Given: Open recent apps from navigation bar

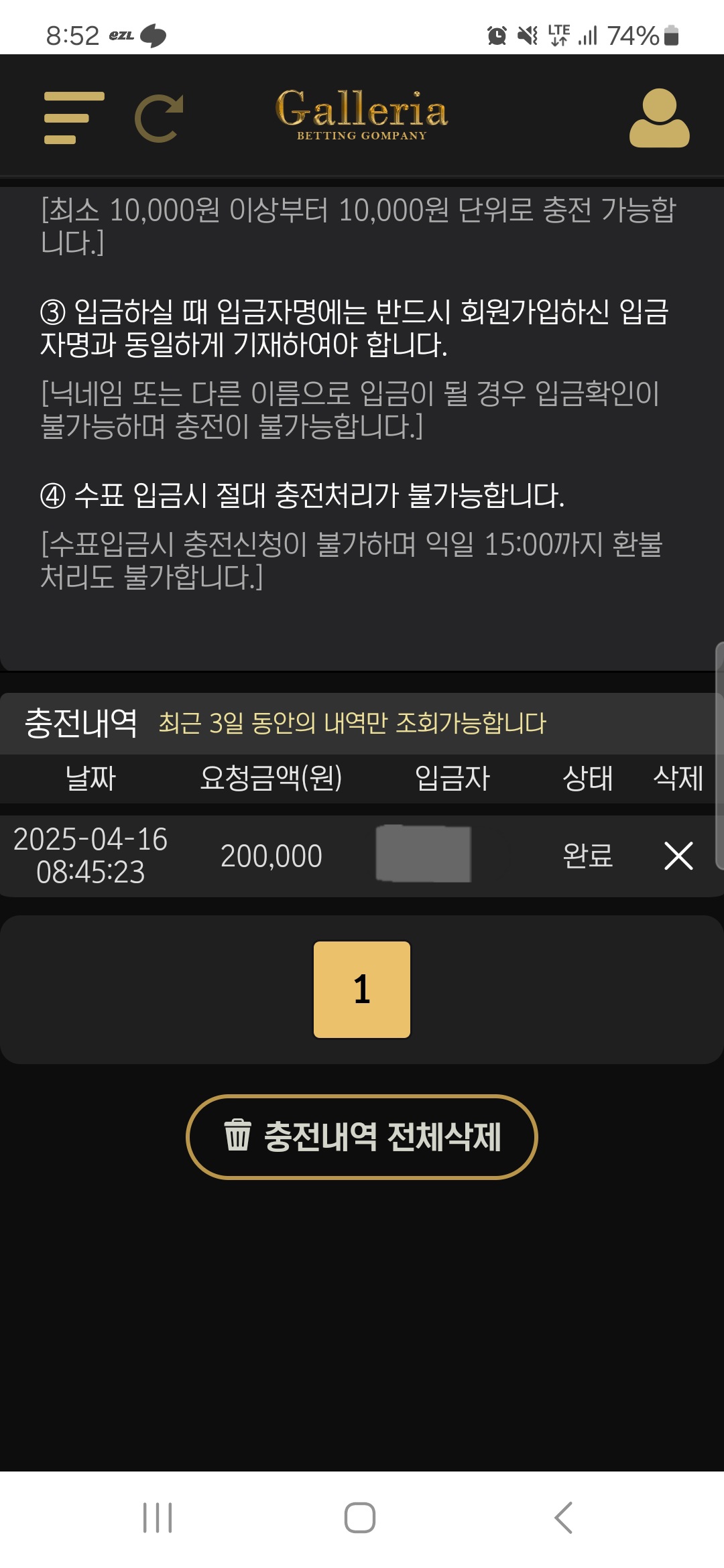Looking at the screenshot, I should click(158, 1518).
